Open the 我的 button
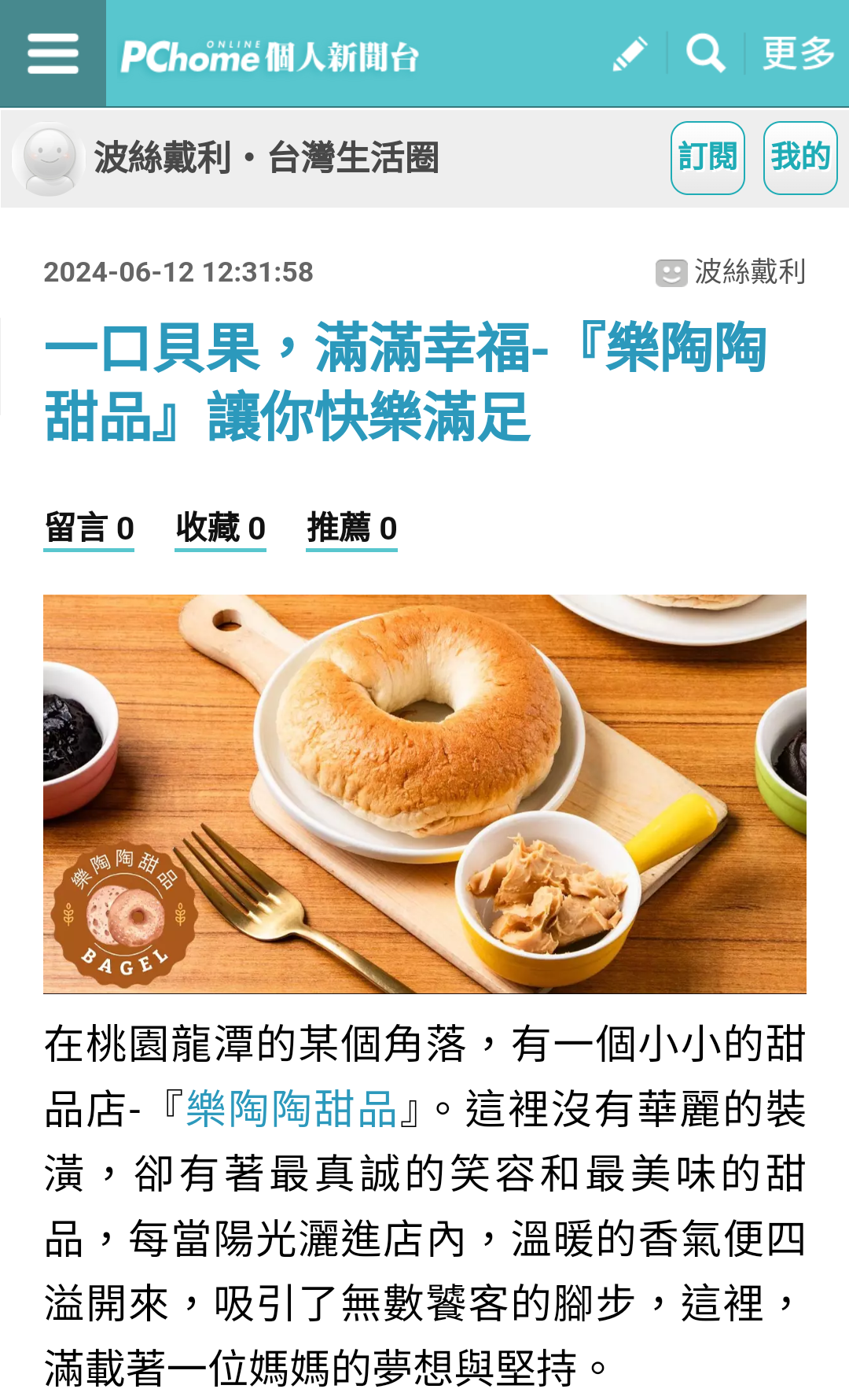 click(x=799, y=157)
